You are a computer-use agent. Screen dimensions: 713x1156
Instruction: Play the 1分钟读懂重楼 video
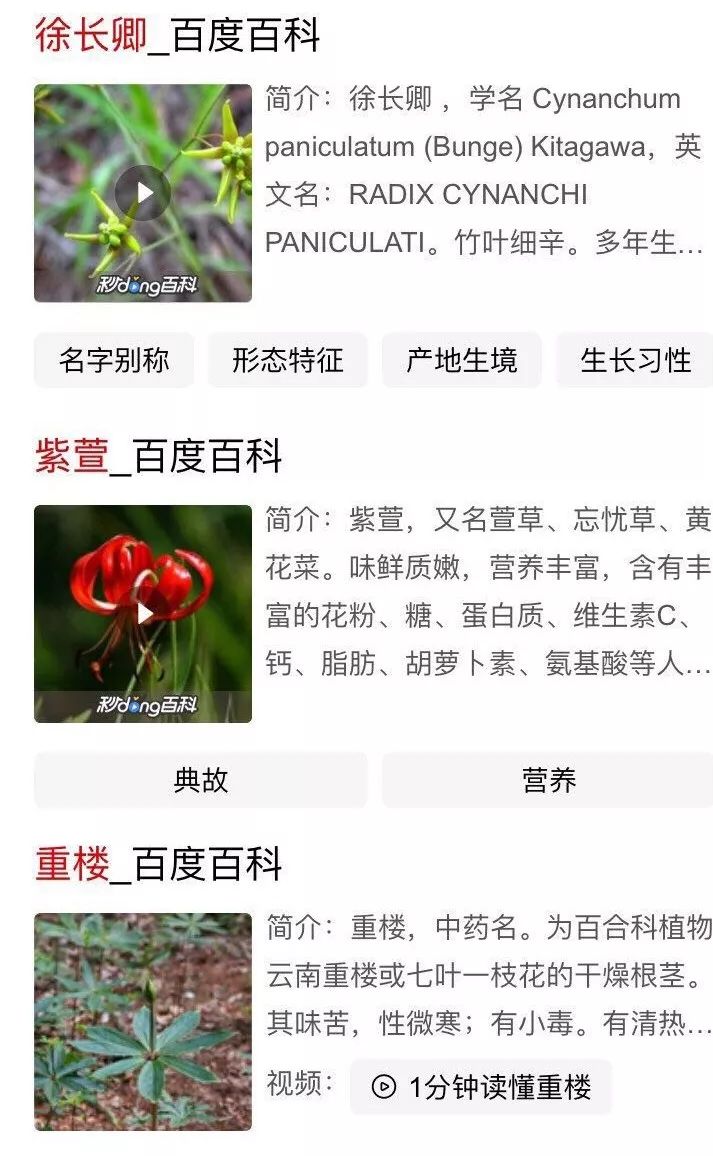click(x=481, y=1087)
